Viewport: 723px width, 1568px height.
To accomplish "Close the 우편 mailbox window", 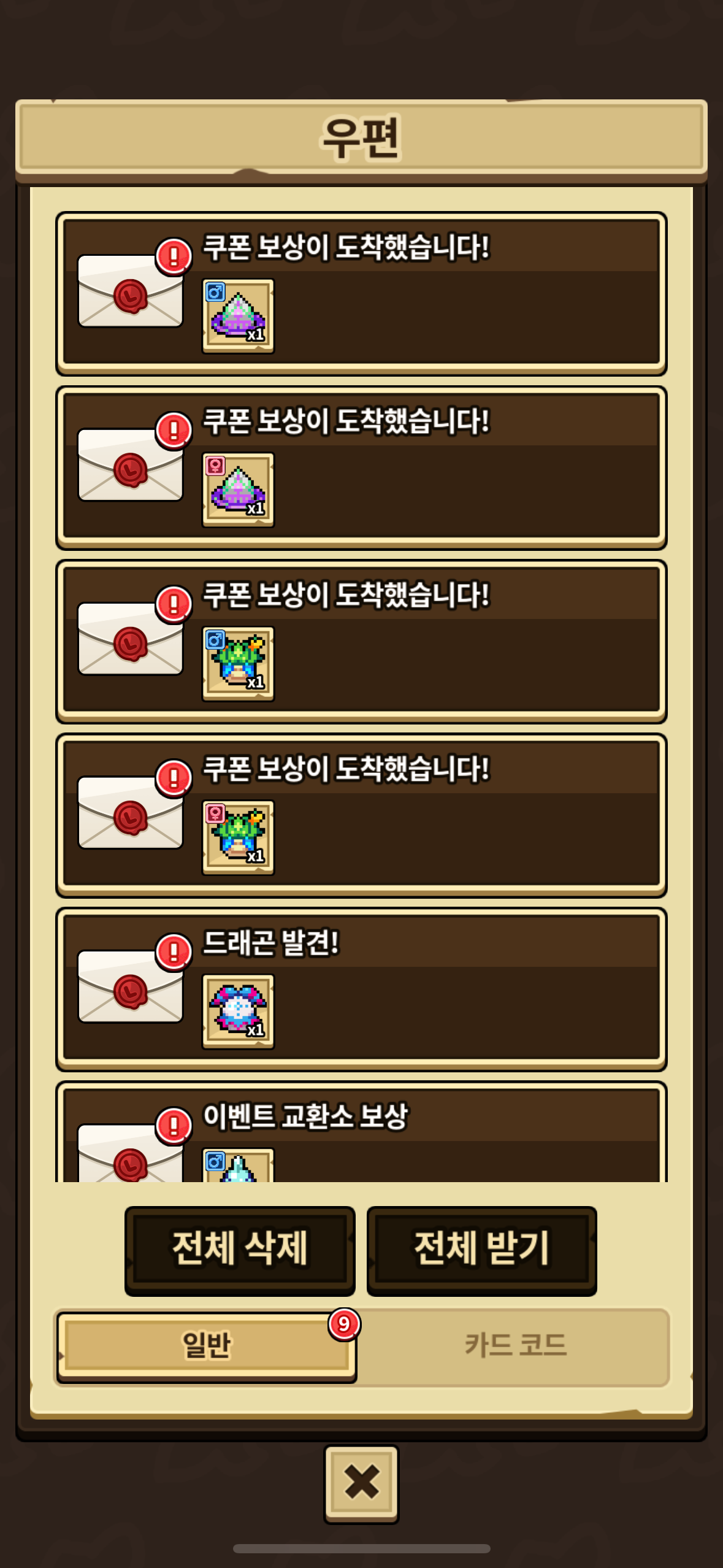I will pyautogui.click(x=361, y=1483).
